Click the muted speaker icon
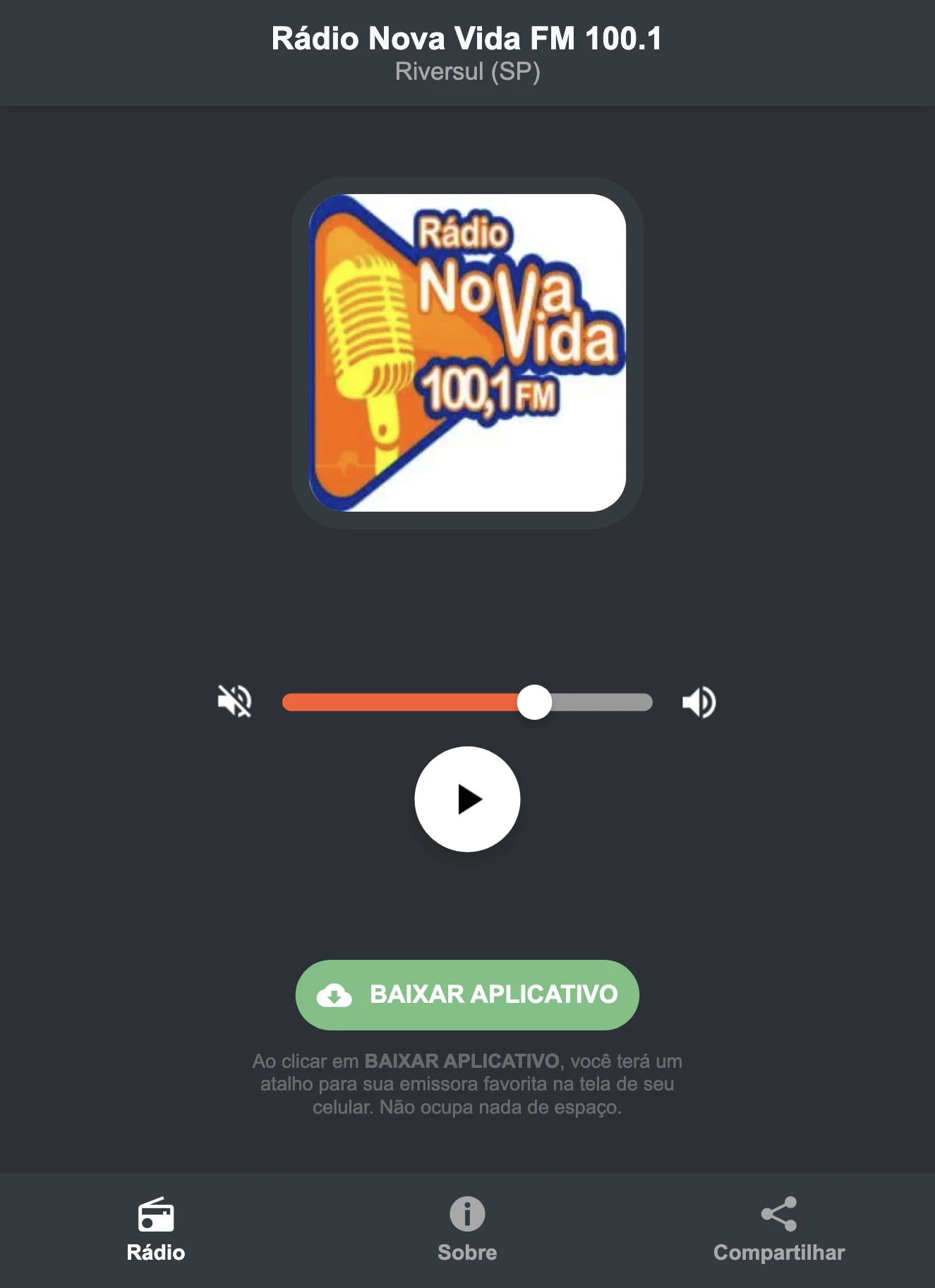The height and width of the screenshot is (1288, 935). 234,701
